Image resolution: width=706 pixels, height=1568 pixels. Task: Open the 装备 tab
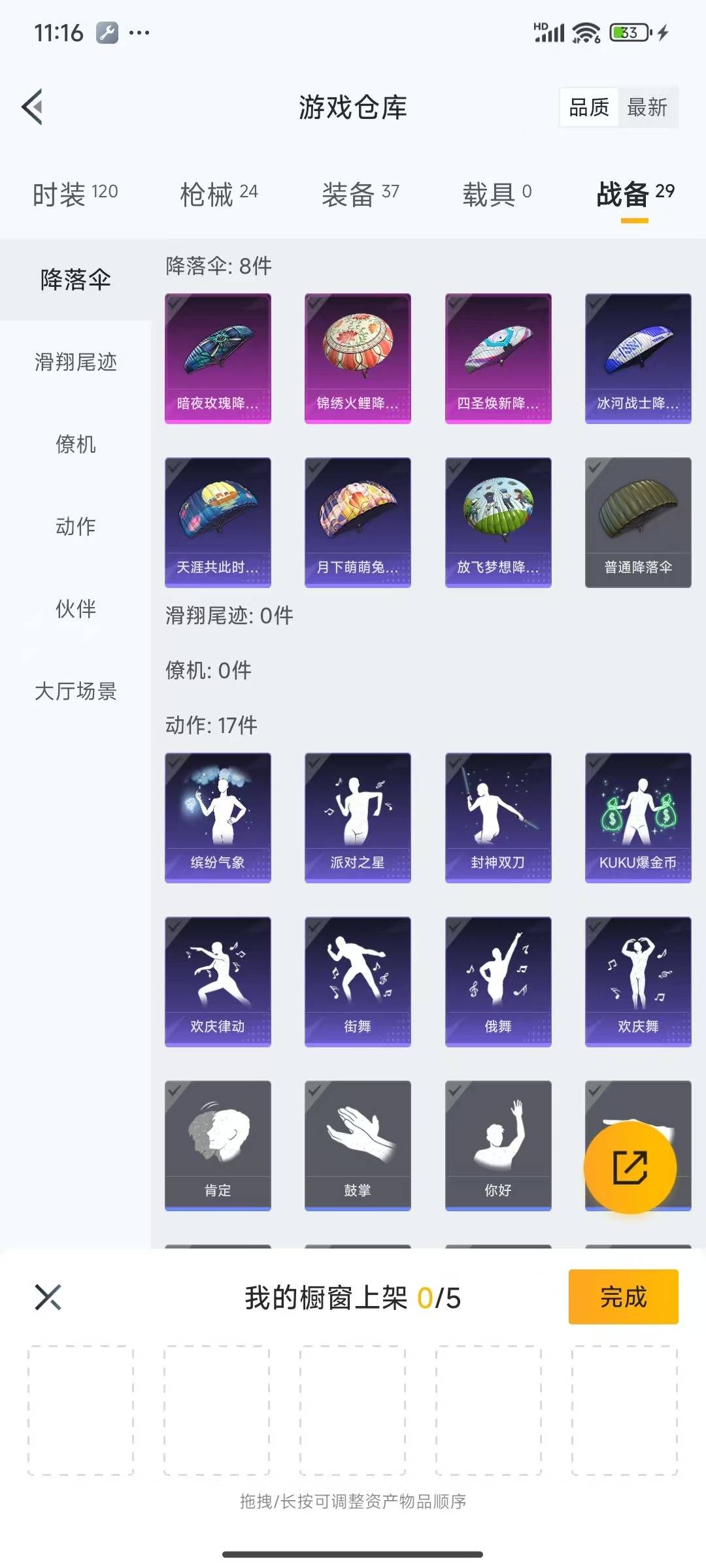coord(360,194)
